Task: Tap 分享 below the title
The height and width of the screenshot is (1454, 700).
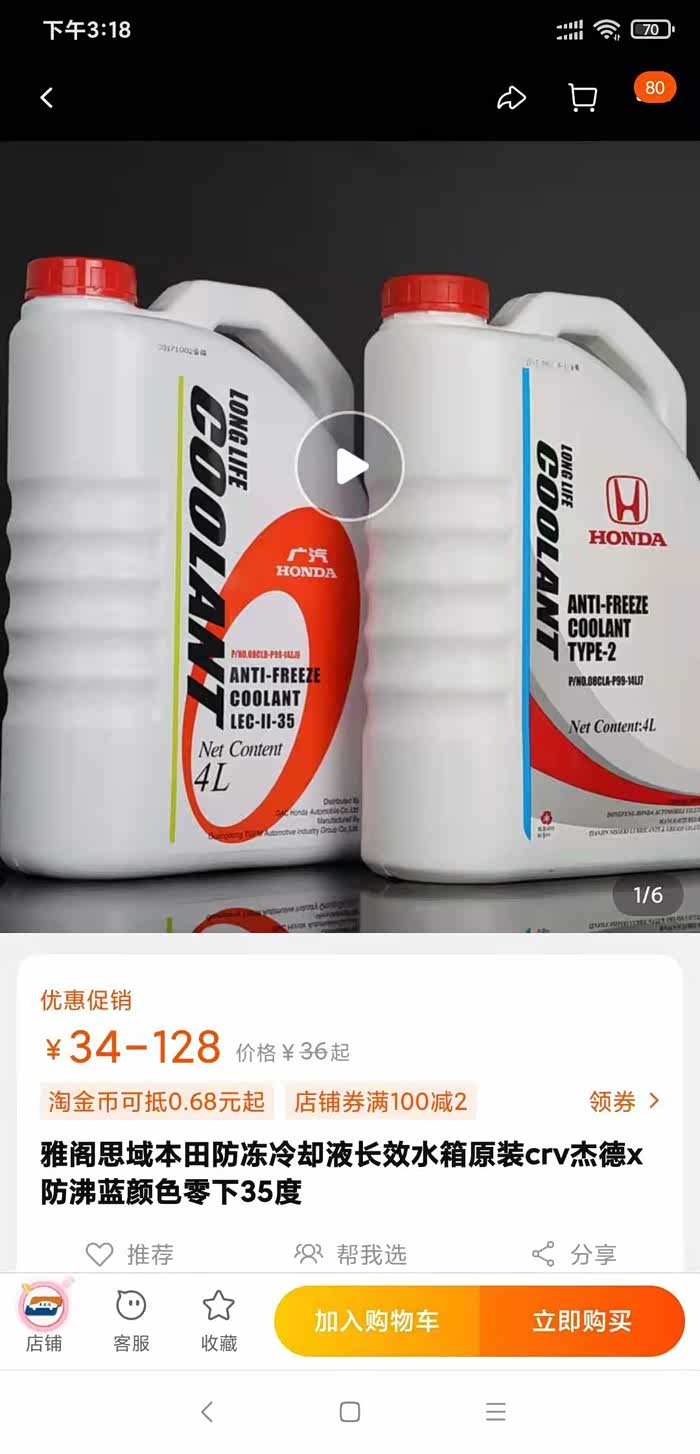Action: pos(574,1254)
